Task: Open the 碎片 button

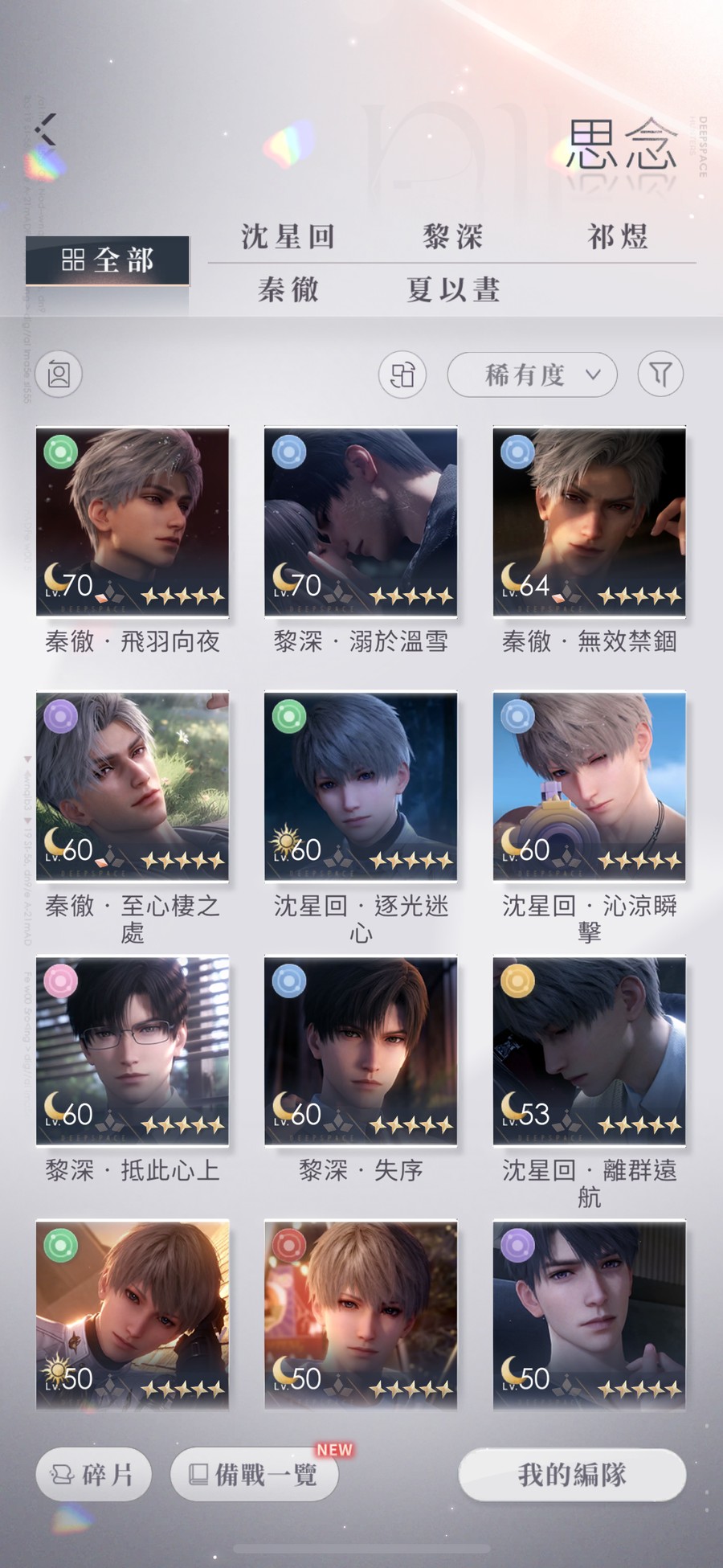Action: tap(93, 1474)
